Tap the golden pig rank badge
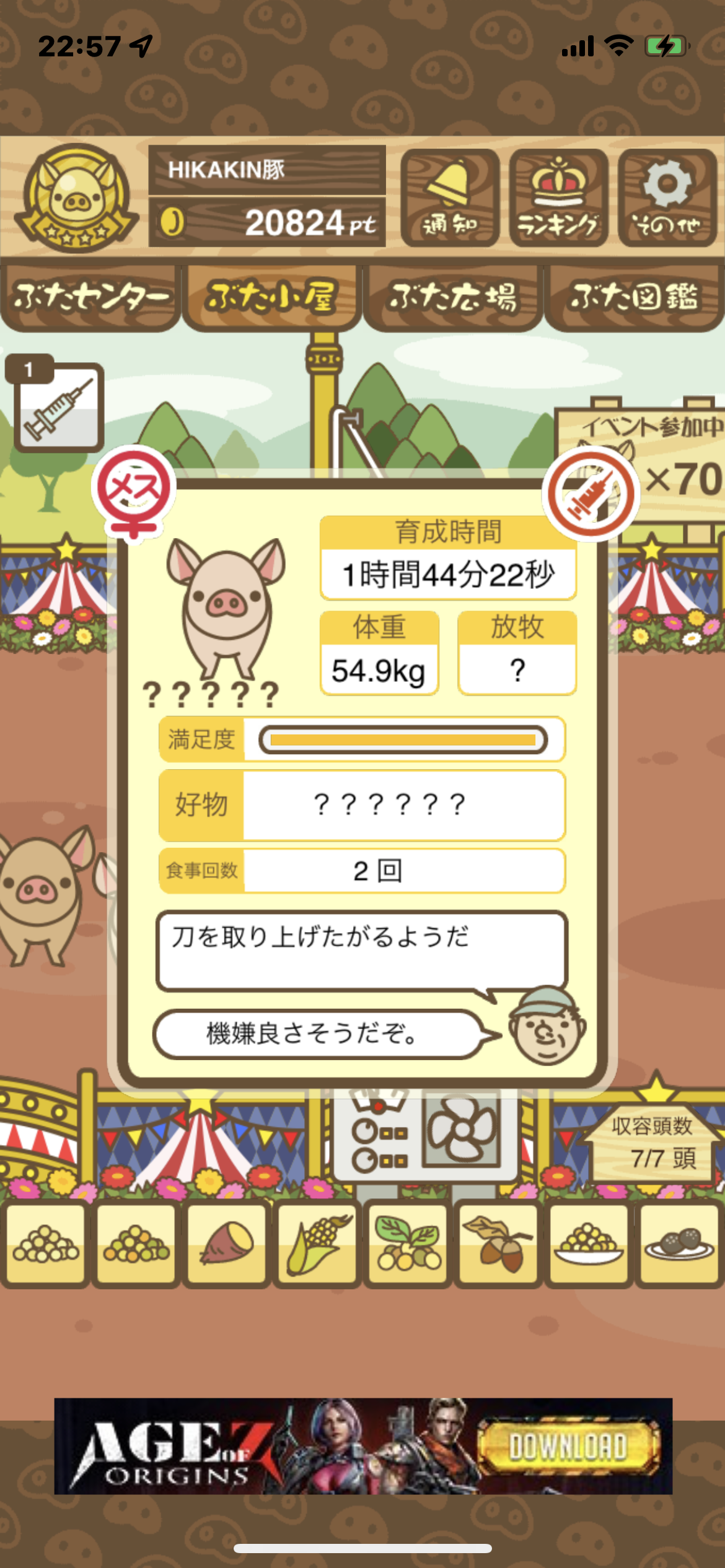Image resolution: width=725 pixels, height=1568 pixels. pyautogui.click(x=77, y=198)
